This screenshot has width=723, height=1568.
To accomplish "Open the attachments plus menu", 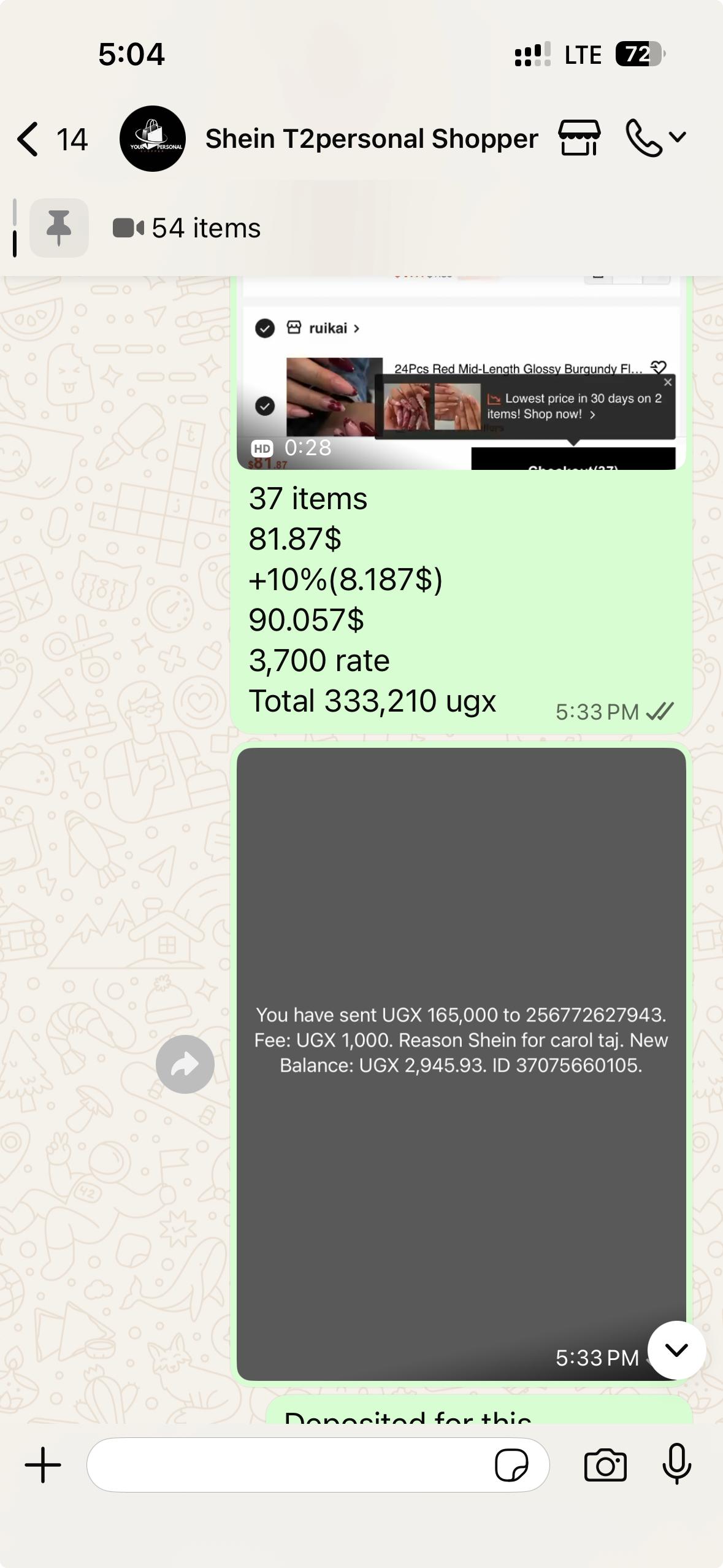I will click(x=43, y=1466).
